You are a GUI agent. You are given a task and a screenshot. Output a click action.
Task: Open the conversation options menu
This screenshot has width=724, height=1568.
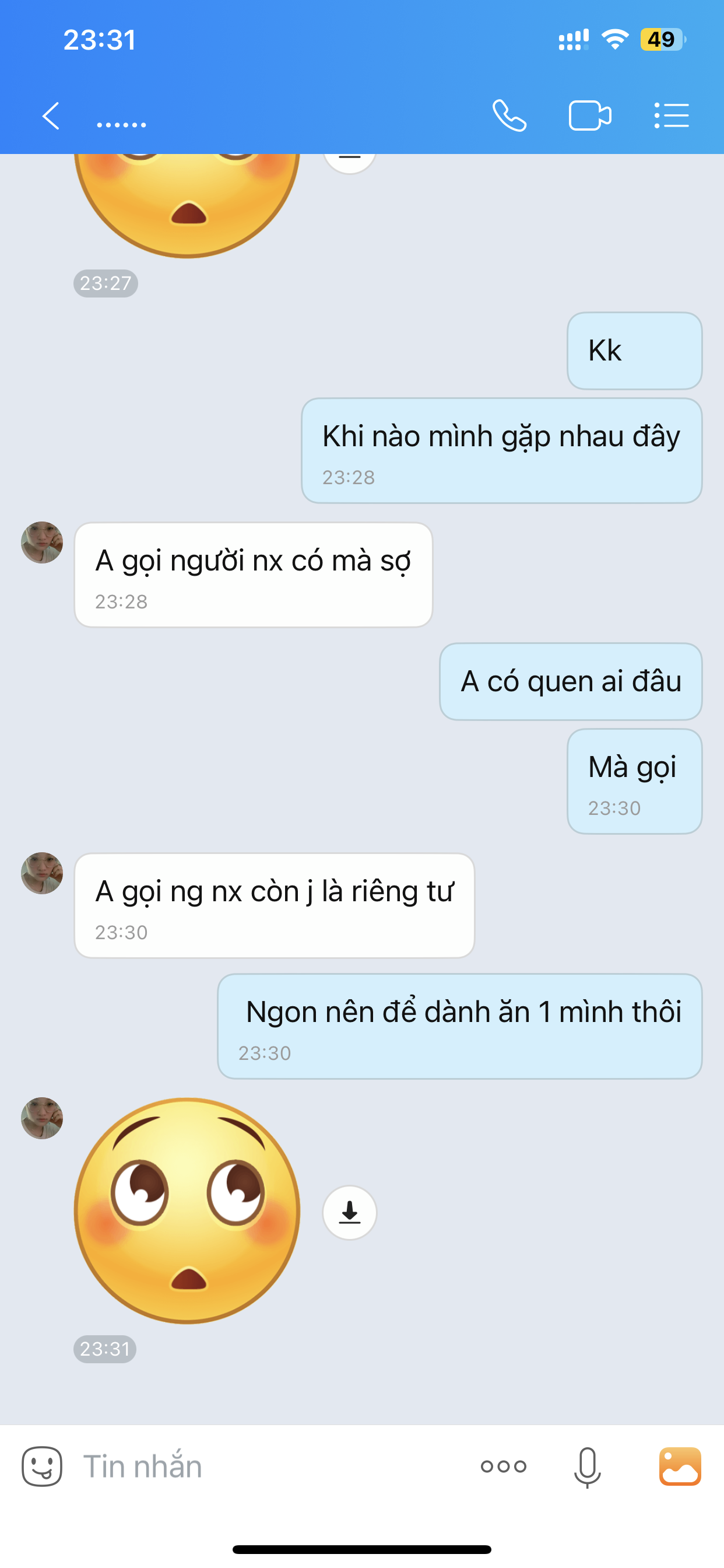[671, 116]
